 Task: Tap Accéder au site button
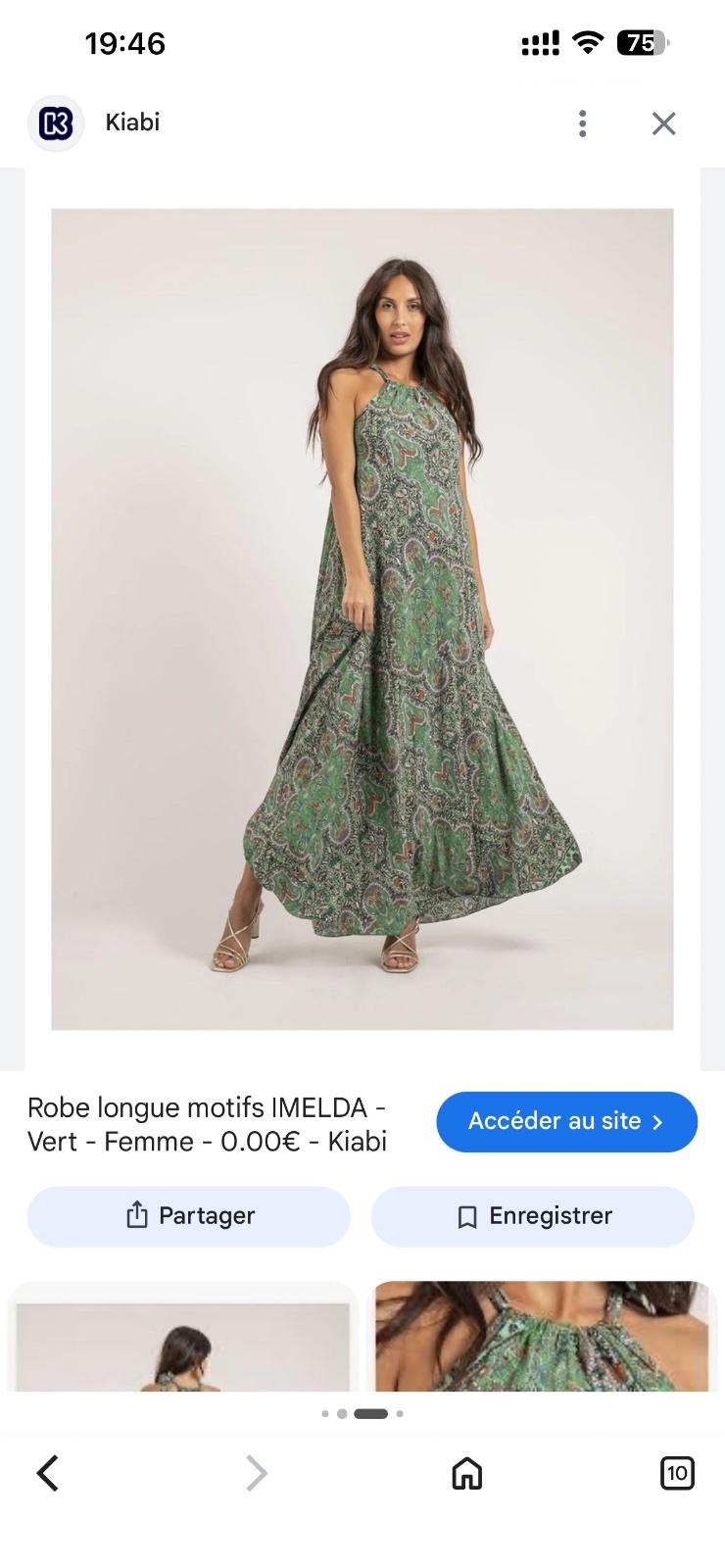566,1121
